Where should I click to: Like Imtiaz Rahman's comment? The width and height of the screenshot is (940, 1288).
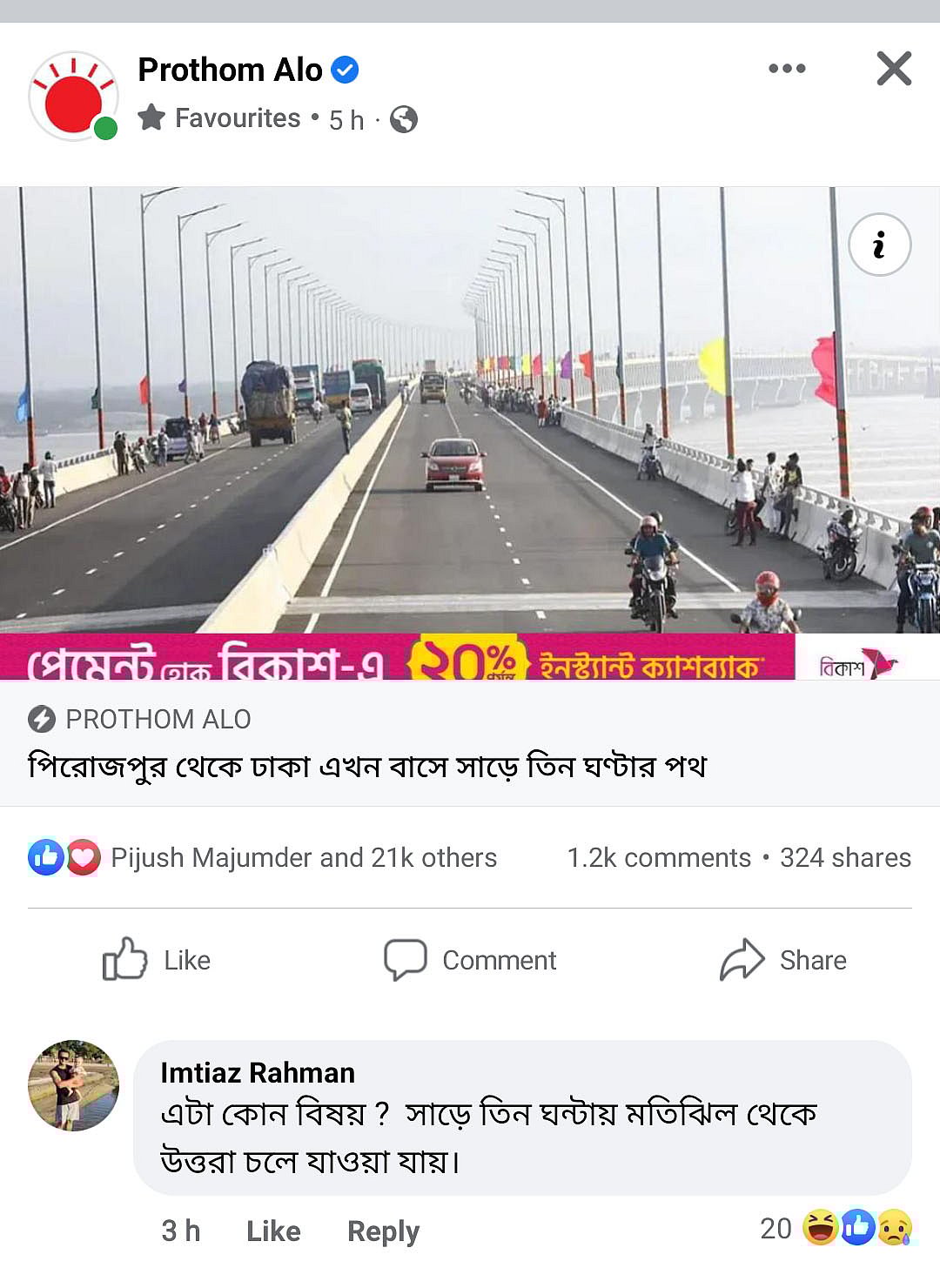[273, 1231]
